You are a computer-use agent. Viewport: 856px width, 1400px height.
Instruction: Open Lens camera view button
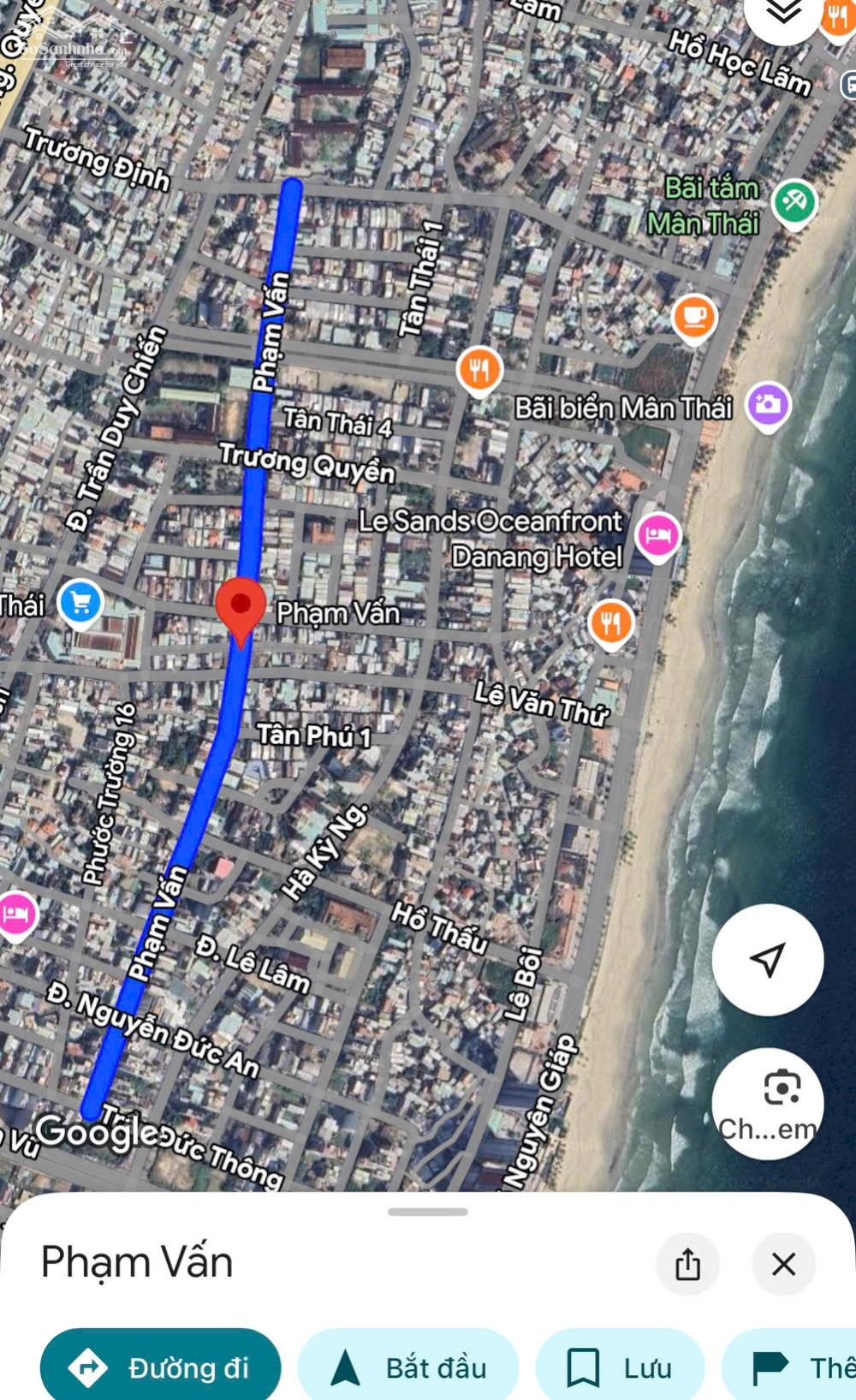click(x=768, y=1104)
